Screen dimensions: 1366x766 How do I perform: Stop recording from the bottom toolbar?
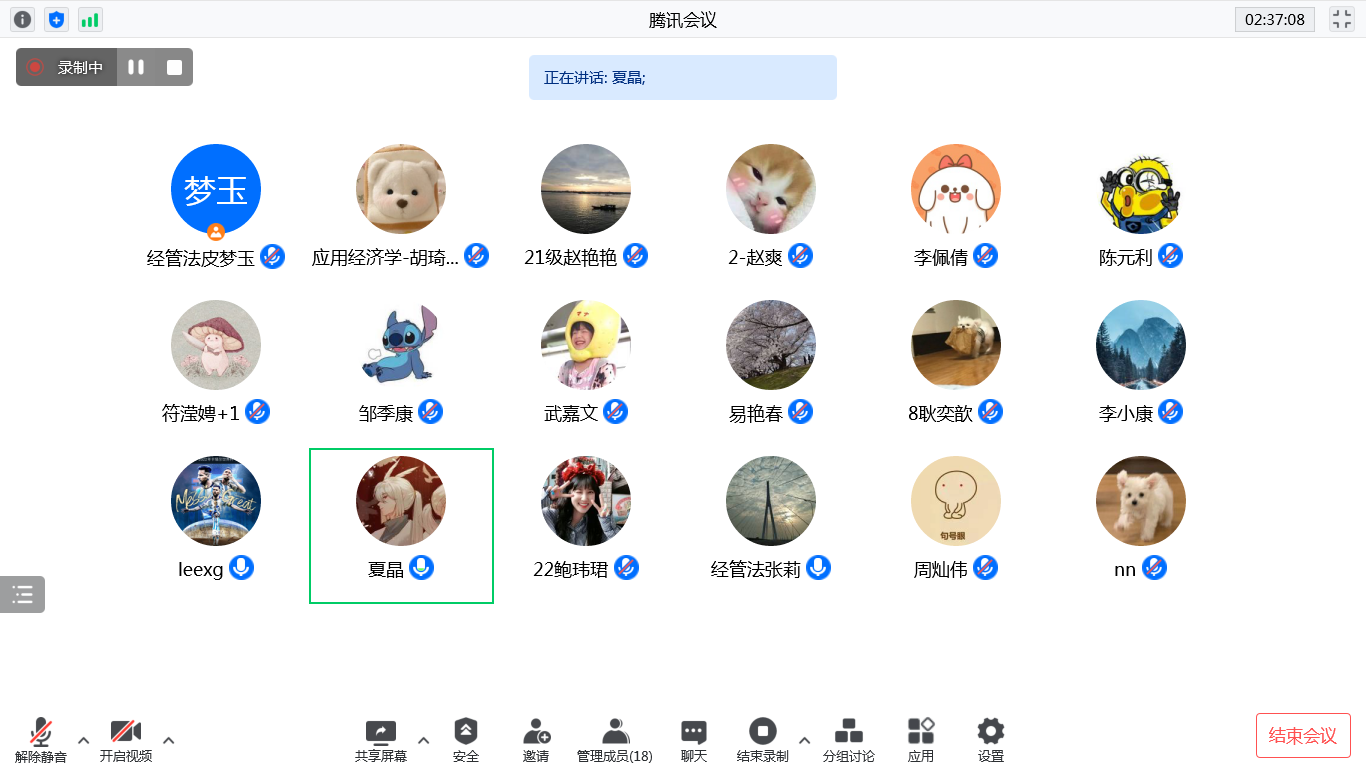click(x=762, y=739)
